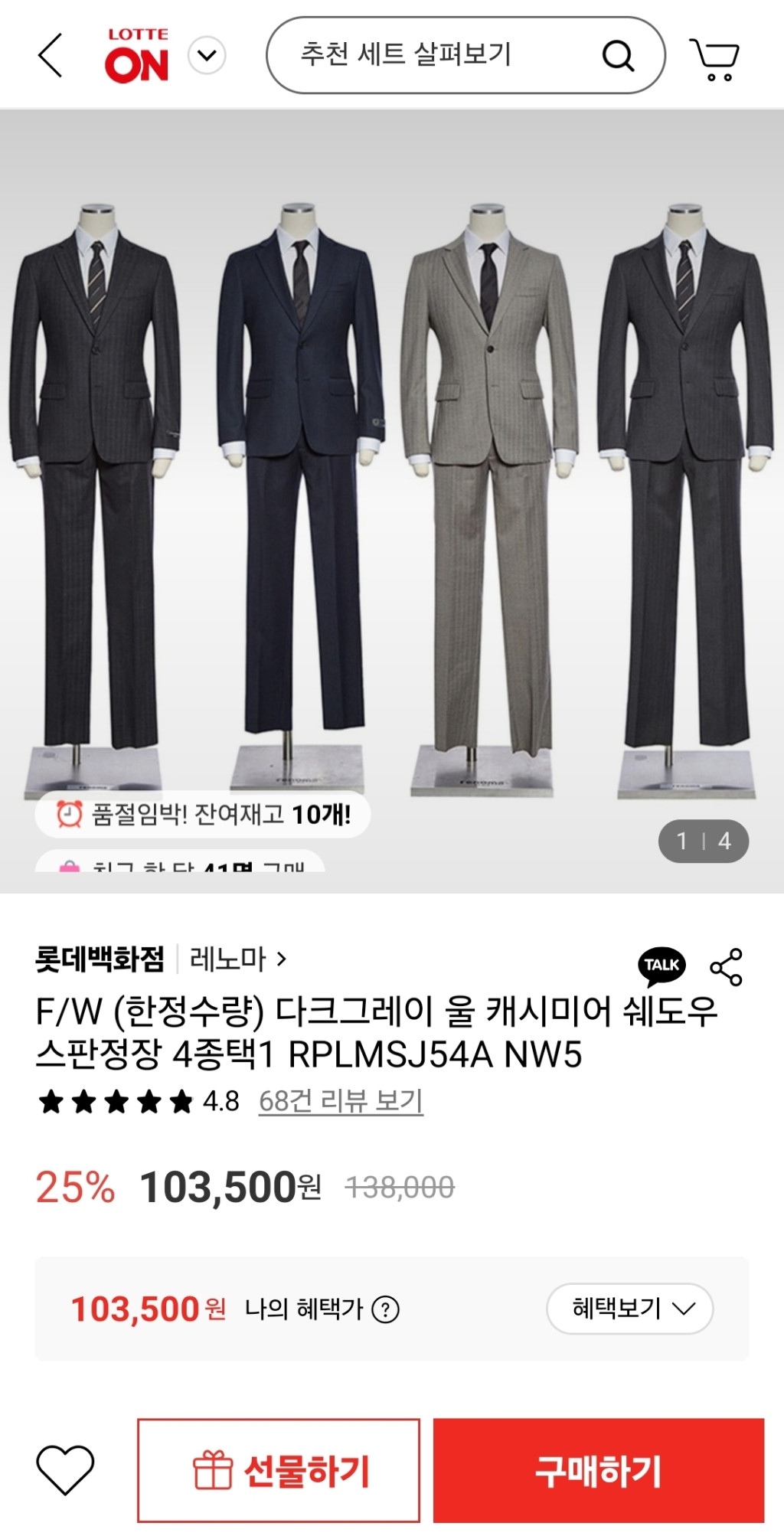The height and width of the screenshot is (1536, 784).
Task: Open the search field with 추천 세트 살펴보기
Action: (x=429, y=55)
